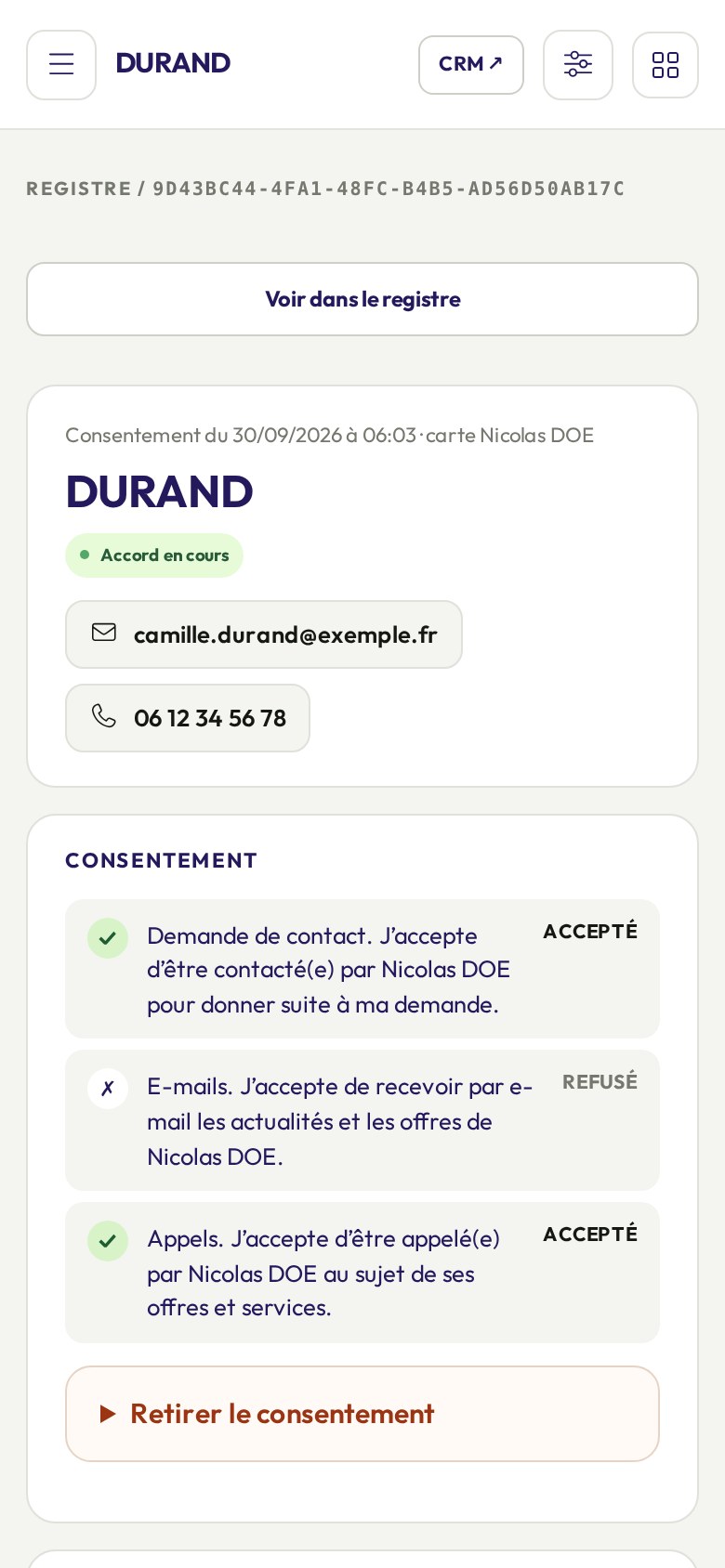Screen dimensions: 725x1568
Task: Tap Voir dans le registre
Action: (362, 299)
